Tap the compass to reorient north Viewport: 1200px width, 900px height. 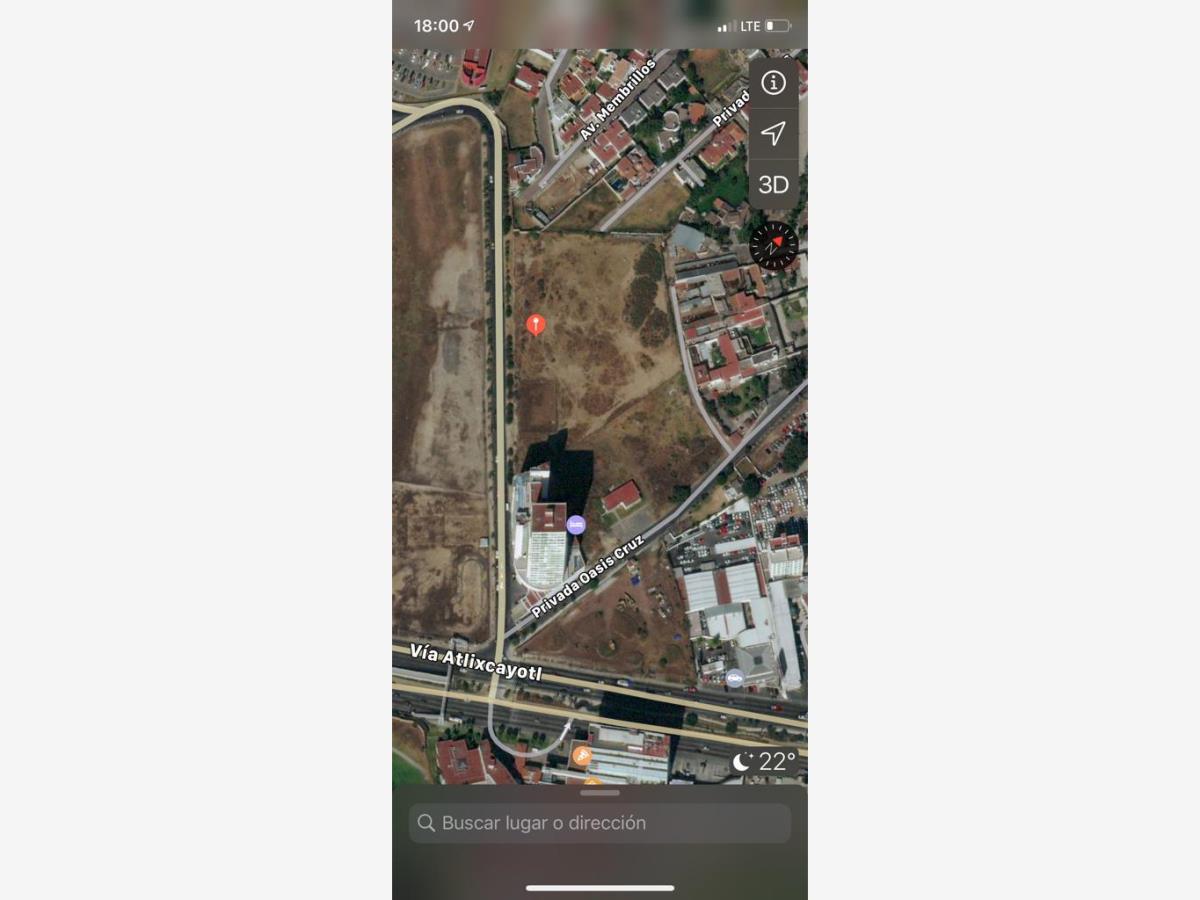coord(774,245)
